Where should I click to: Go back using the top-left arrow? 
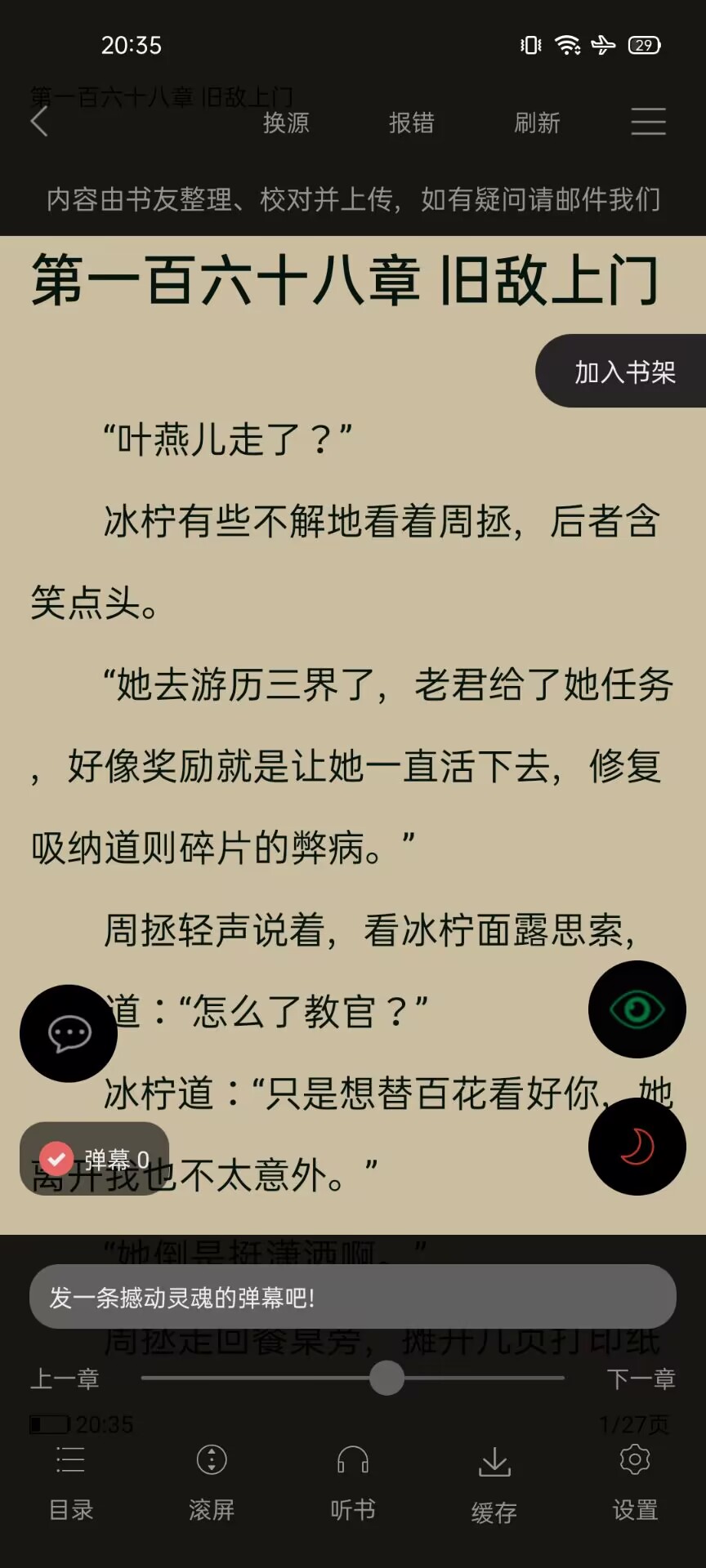click(x=39, y=122)
